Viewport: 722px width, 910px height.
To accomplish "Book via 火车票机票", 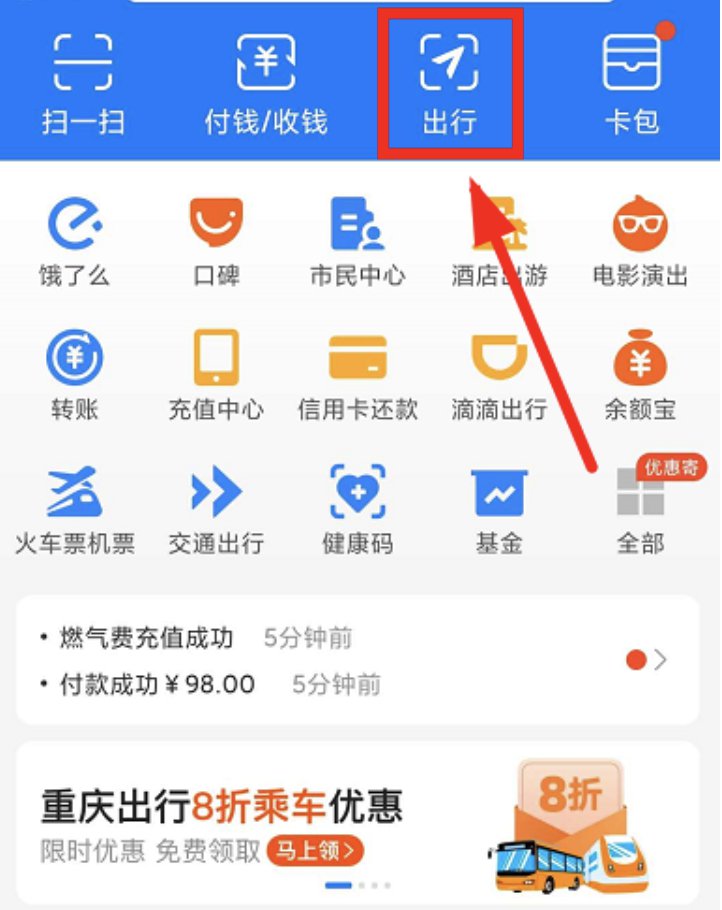I will (x=74, y=510).
